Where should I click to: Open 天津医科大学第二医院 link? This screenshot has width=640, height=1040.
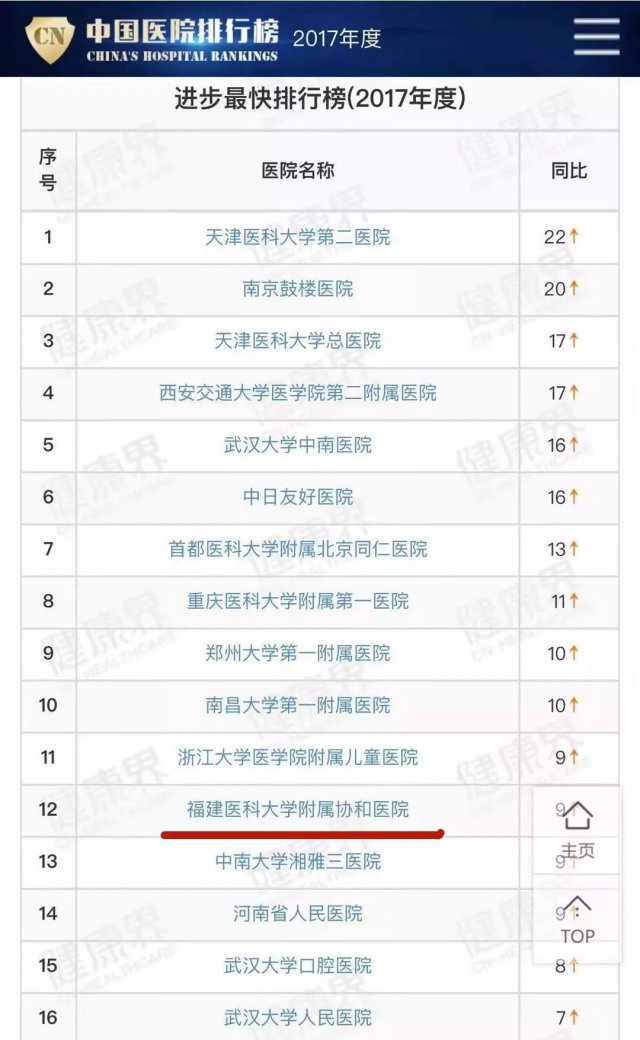(297, 237)
